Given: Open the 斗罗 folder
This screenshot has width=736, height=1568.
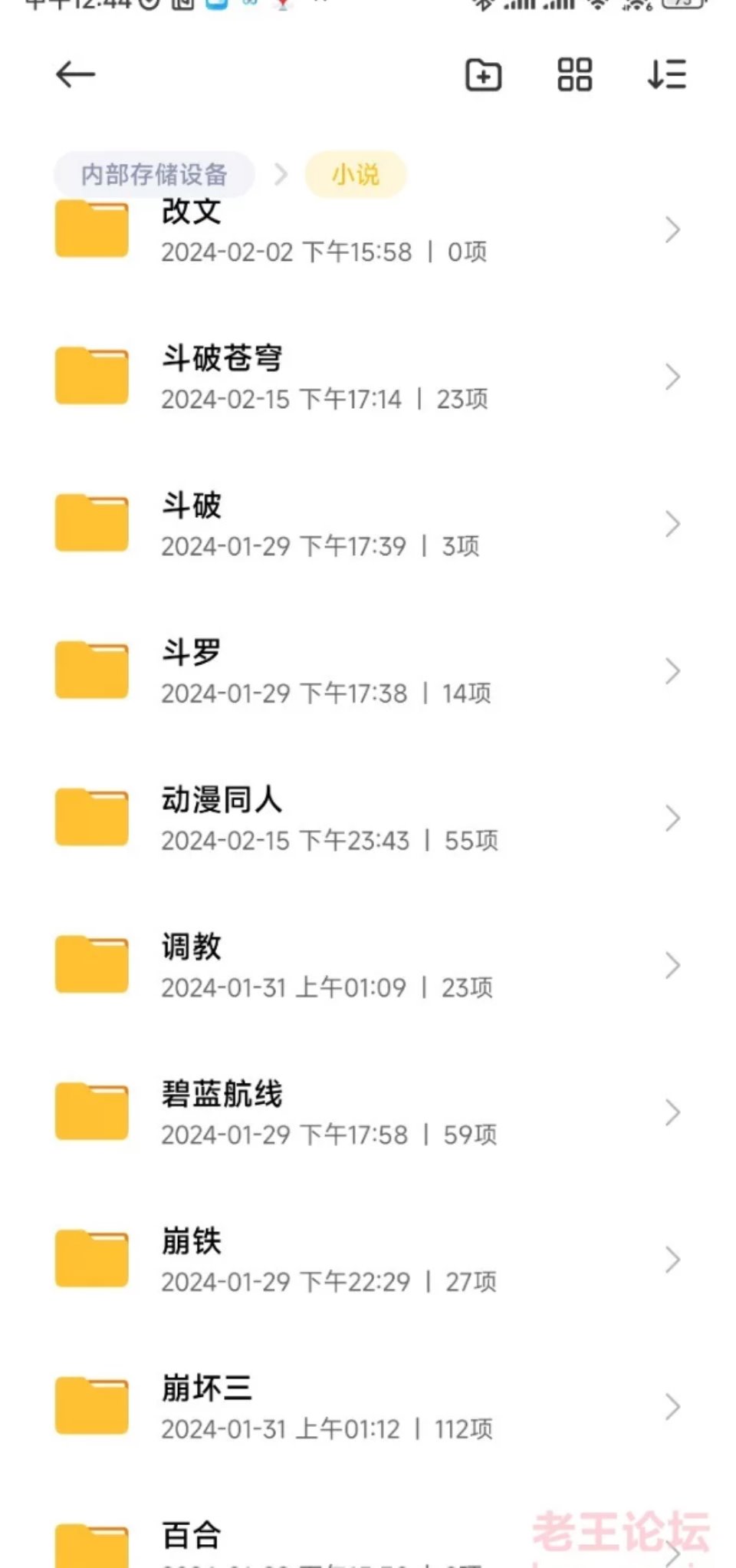Looking at the screenshot, I should coord(368,671).
